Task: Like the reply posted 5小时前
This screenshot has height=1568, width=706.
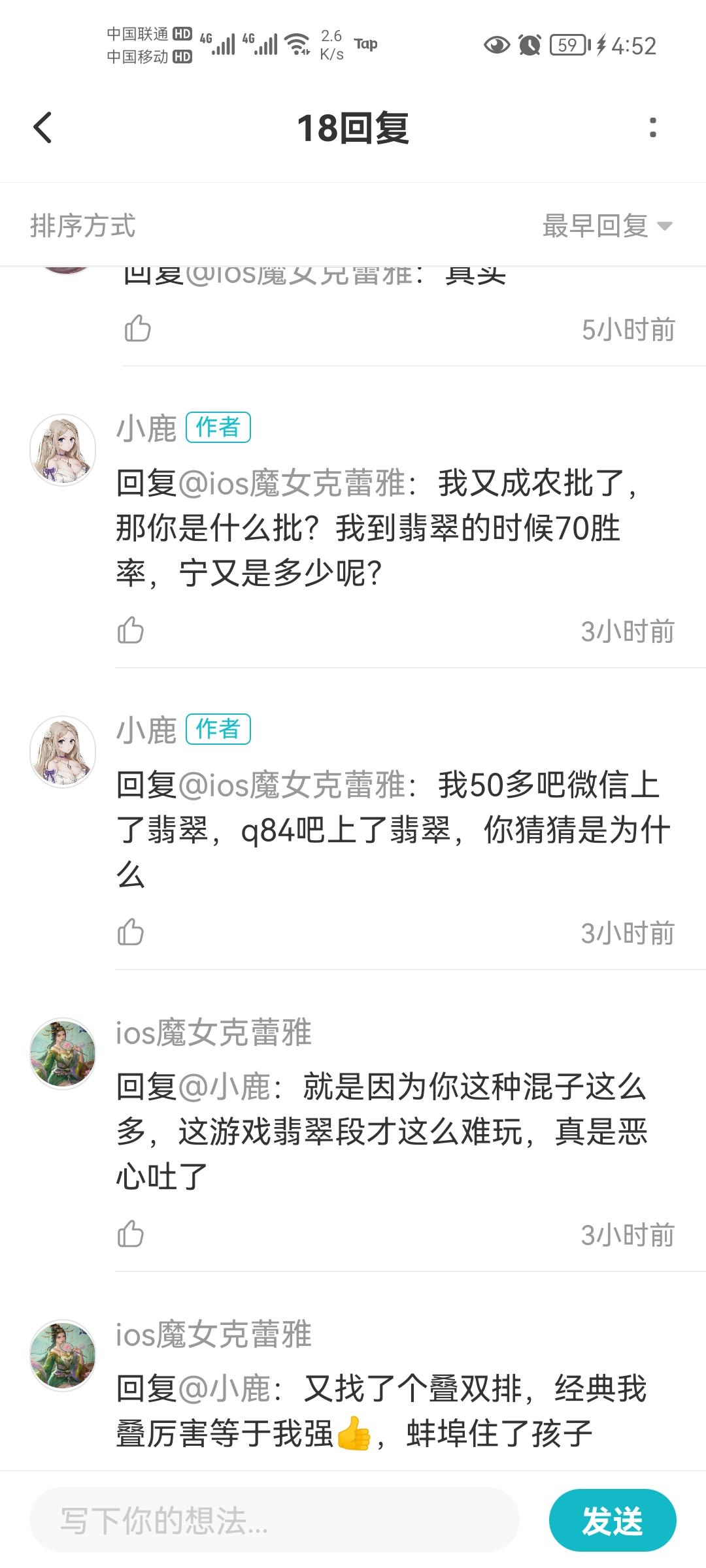Action: (x=137, y=329)
